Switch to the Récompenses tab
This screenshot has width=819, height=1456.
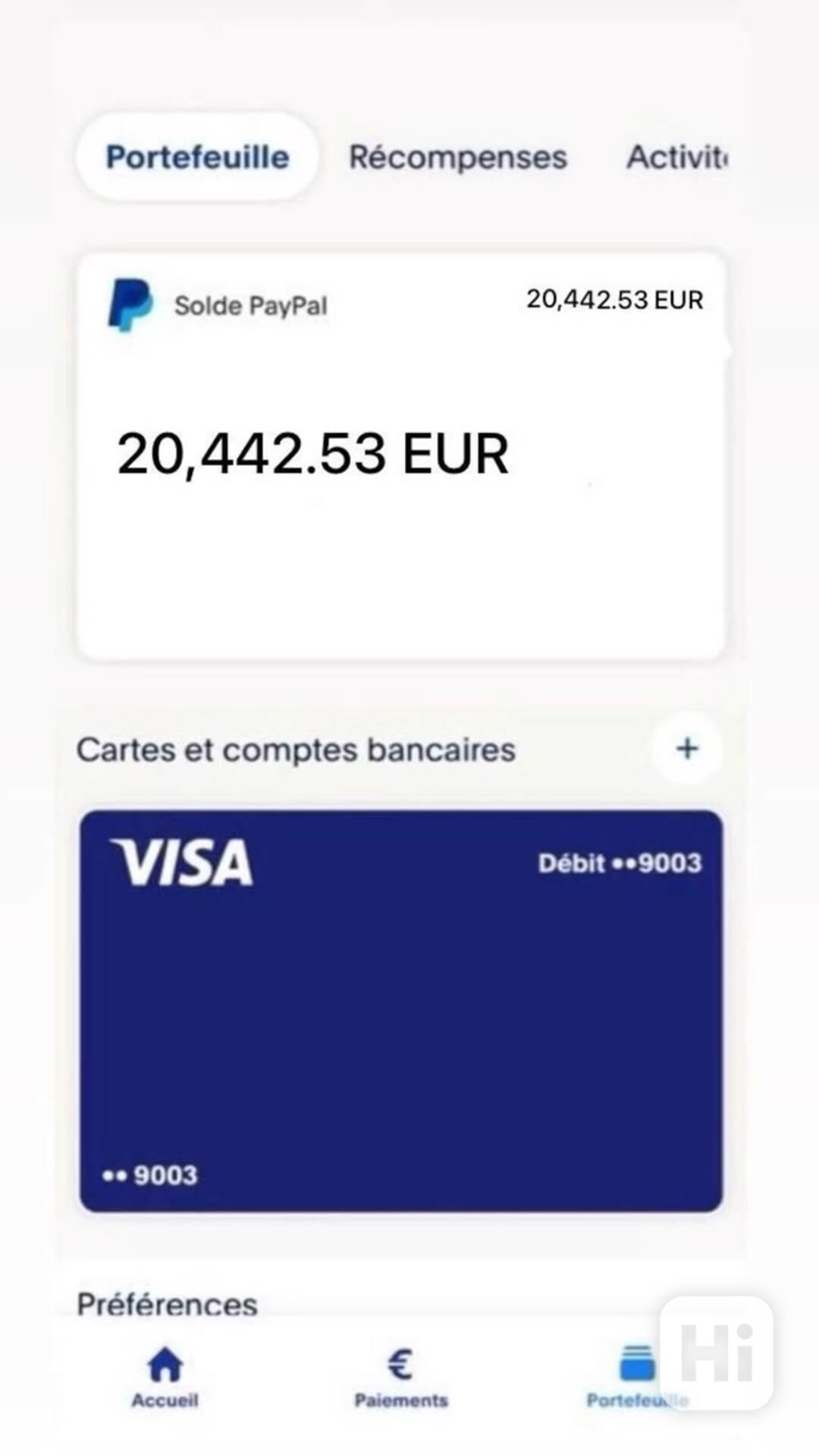pyautogui.click(x=457, y=158)
